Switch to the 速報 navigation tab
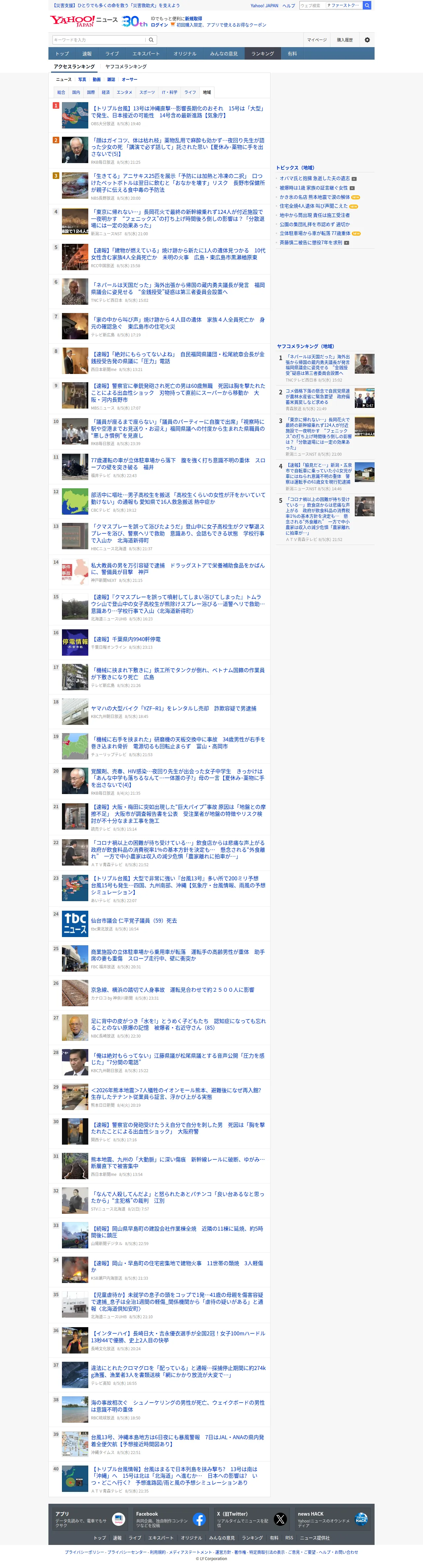 (x=87, y=54)
